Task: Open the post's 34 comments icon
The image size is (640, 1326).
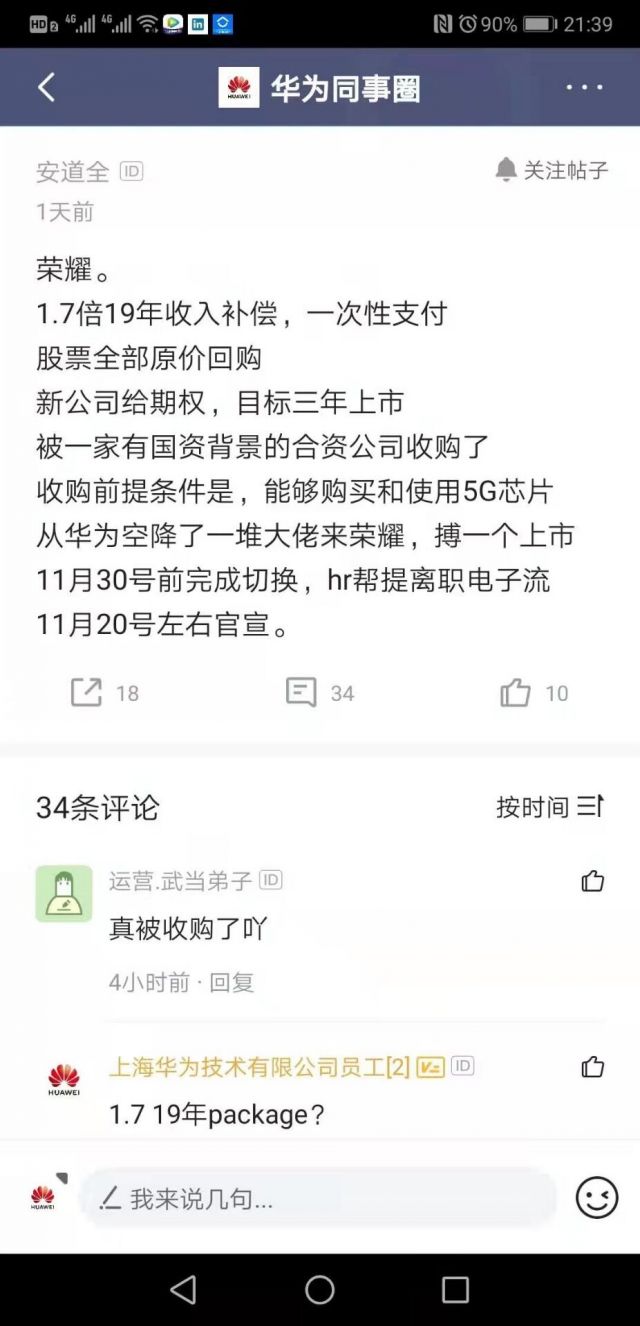Action: point(302,692)
